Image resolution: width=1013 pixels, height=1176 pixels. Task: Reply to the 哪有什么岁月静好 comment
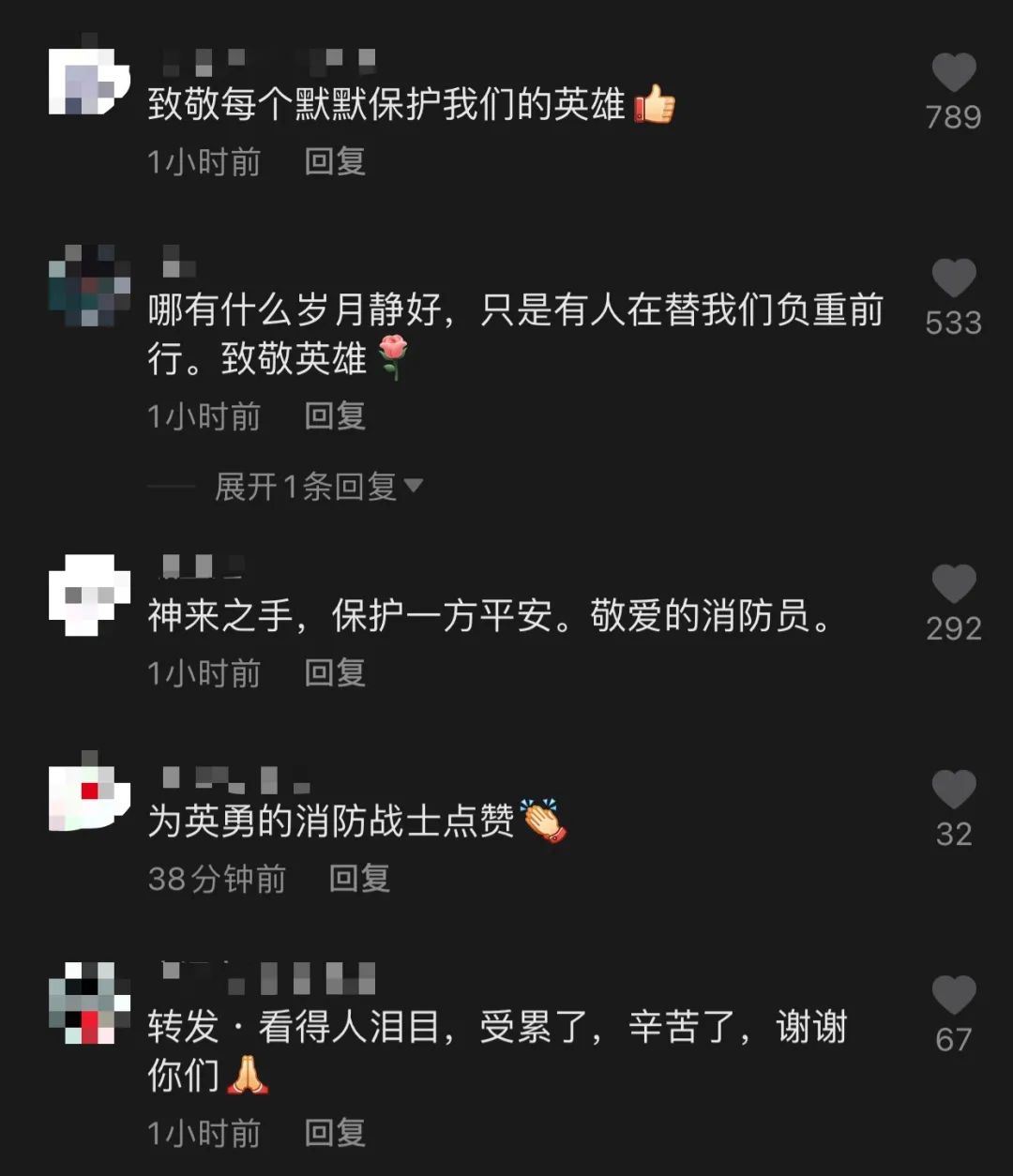tap(334, 416)
